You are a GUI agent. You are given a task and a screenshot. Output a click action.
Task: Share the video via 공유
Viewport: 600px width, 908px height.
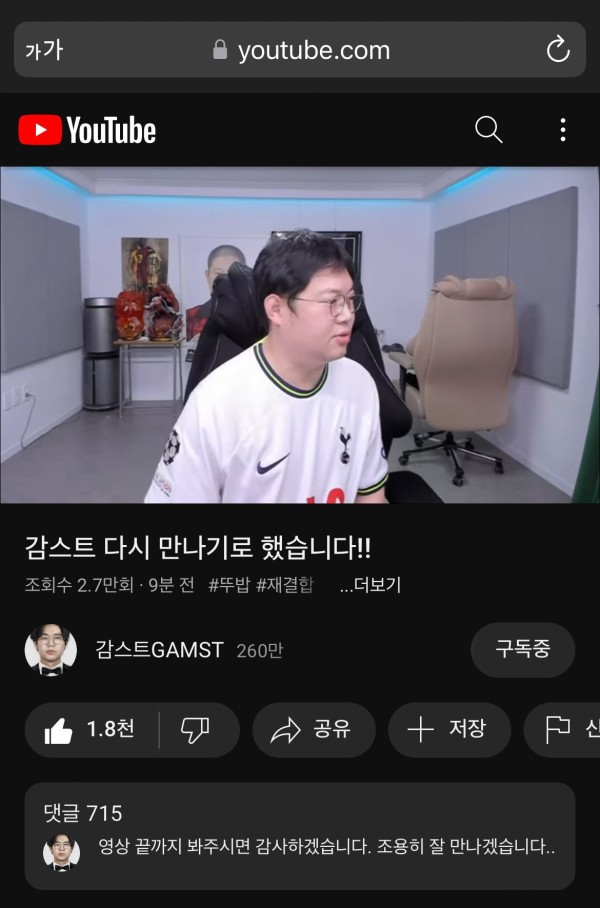[x=313, y=730]
